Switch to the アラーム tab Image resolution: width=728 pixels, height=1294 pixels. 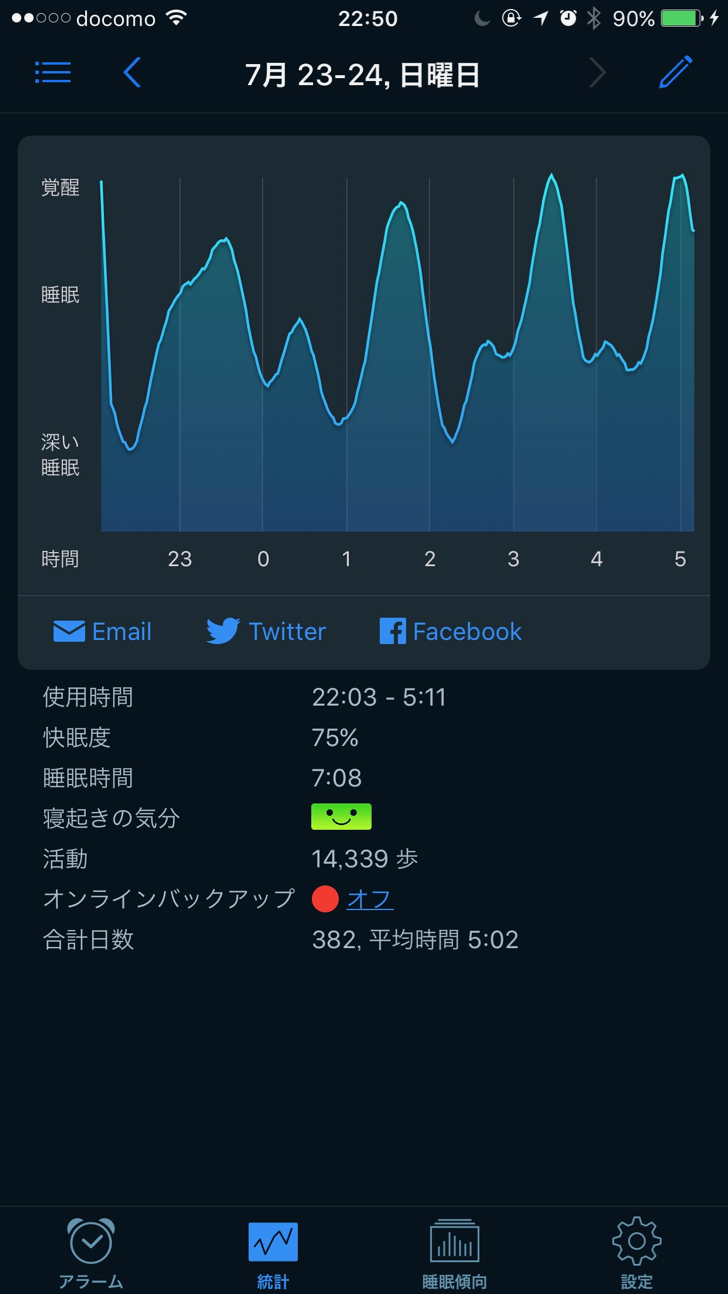[91, 1252]
